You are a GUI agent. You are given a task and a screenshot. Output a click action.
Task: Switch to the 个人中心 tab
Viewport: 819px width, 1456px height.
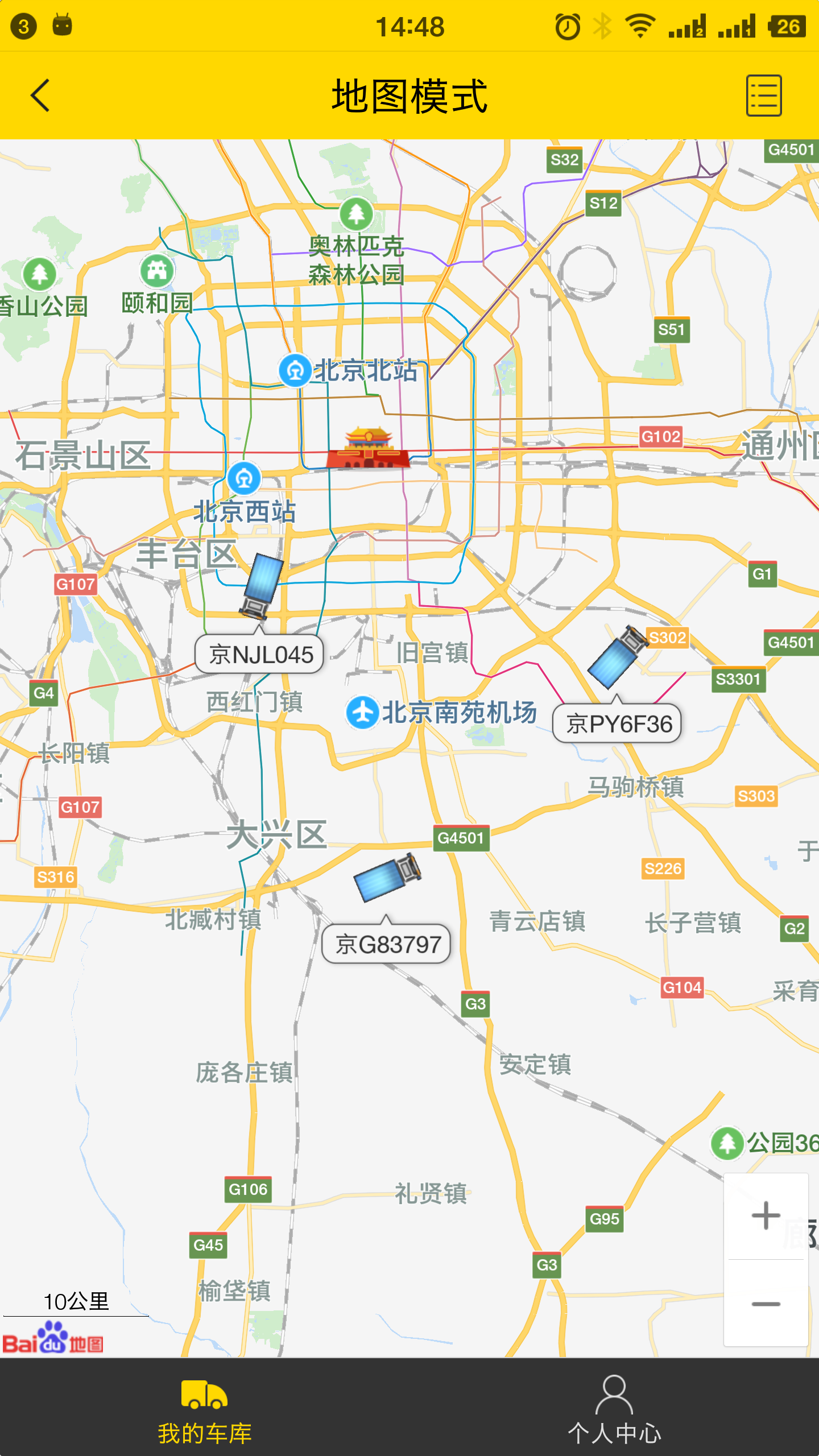(x=614, y=1410)
